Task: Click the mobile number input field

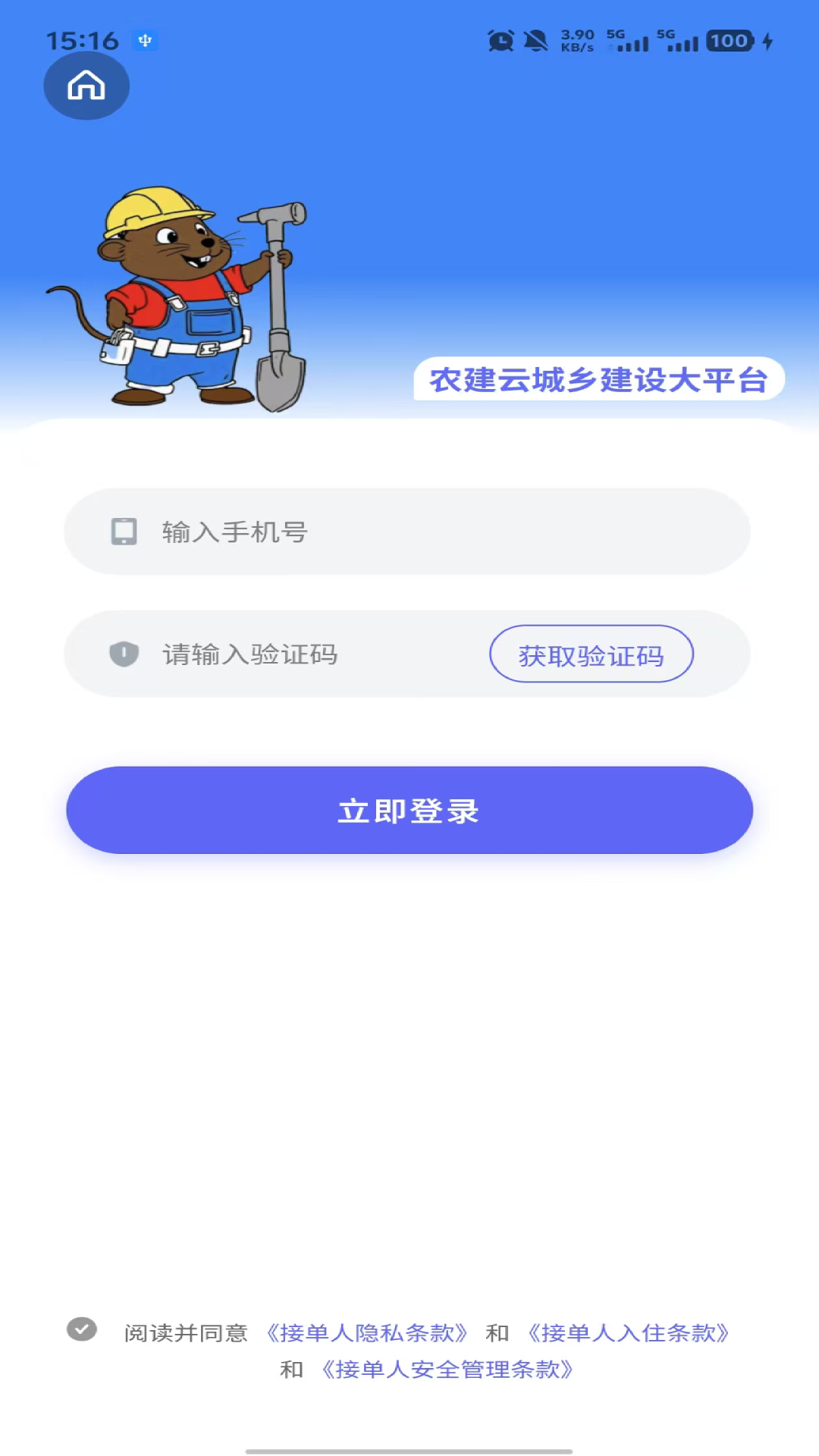Action: (x=409, y=532)
